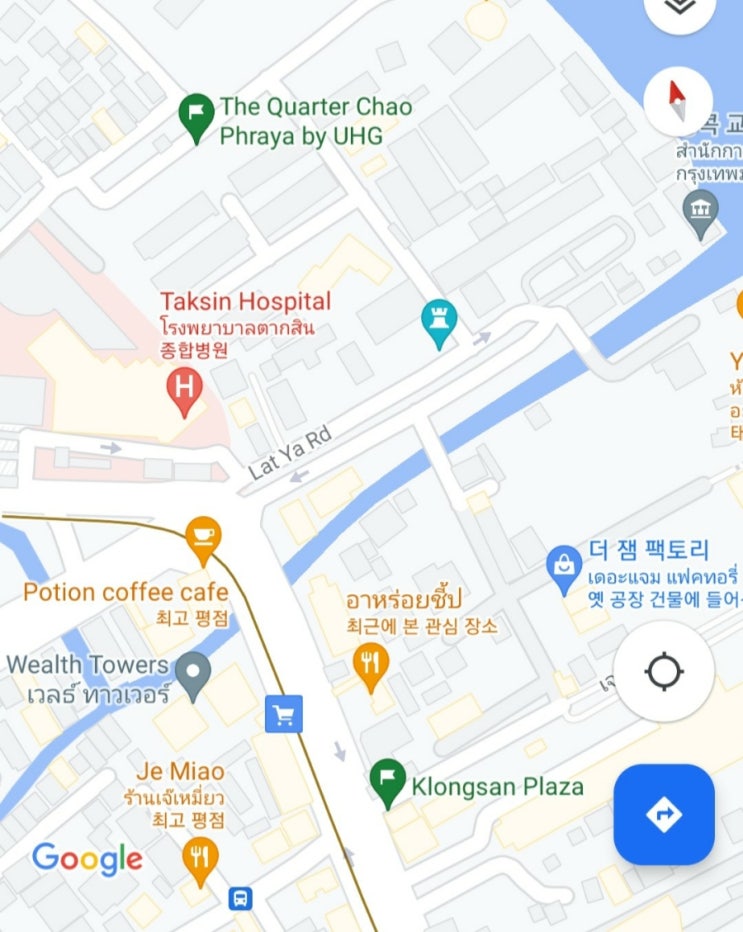Select the Klongsan Plaza marker
The height and width of the screenshot is (932, 743).
pos(388,783)
